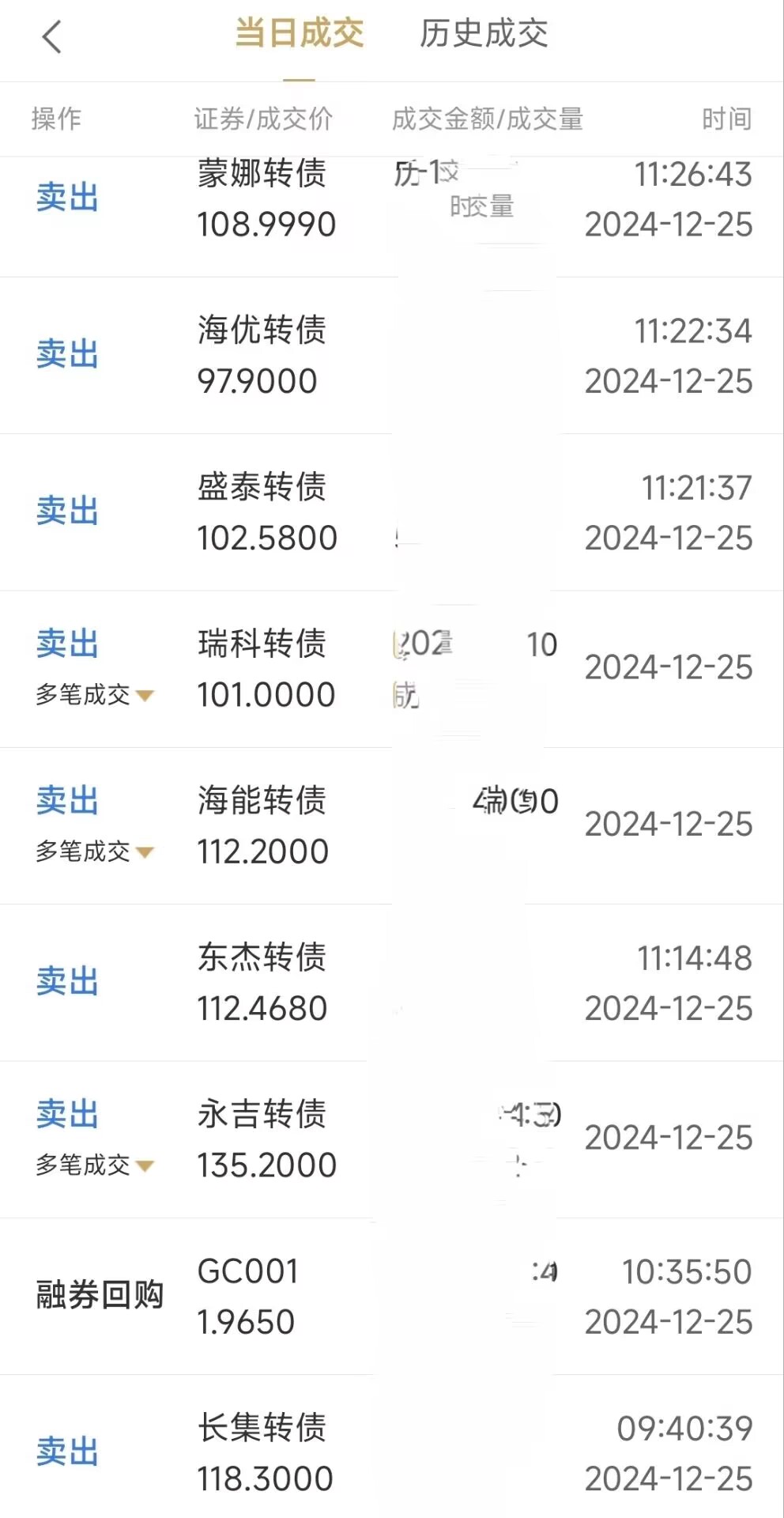The width and height of the screenshot is (784, 1518).
Task: Go back using the top-left arrow
Action: [x=52, y=36]
